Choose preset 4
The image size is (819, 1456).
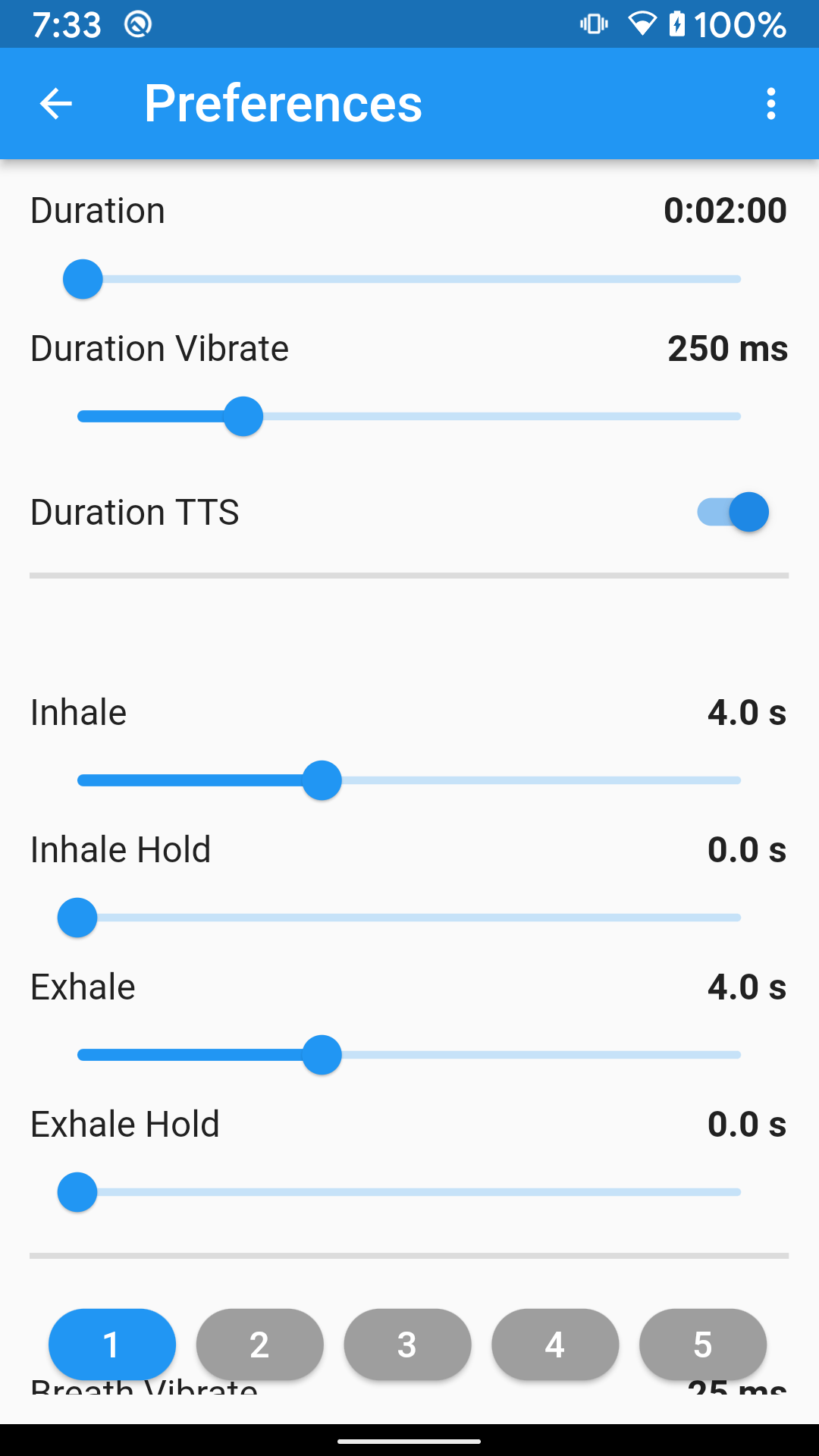pyautogui.click(x=555, y=1345)
